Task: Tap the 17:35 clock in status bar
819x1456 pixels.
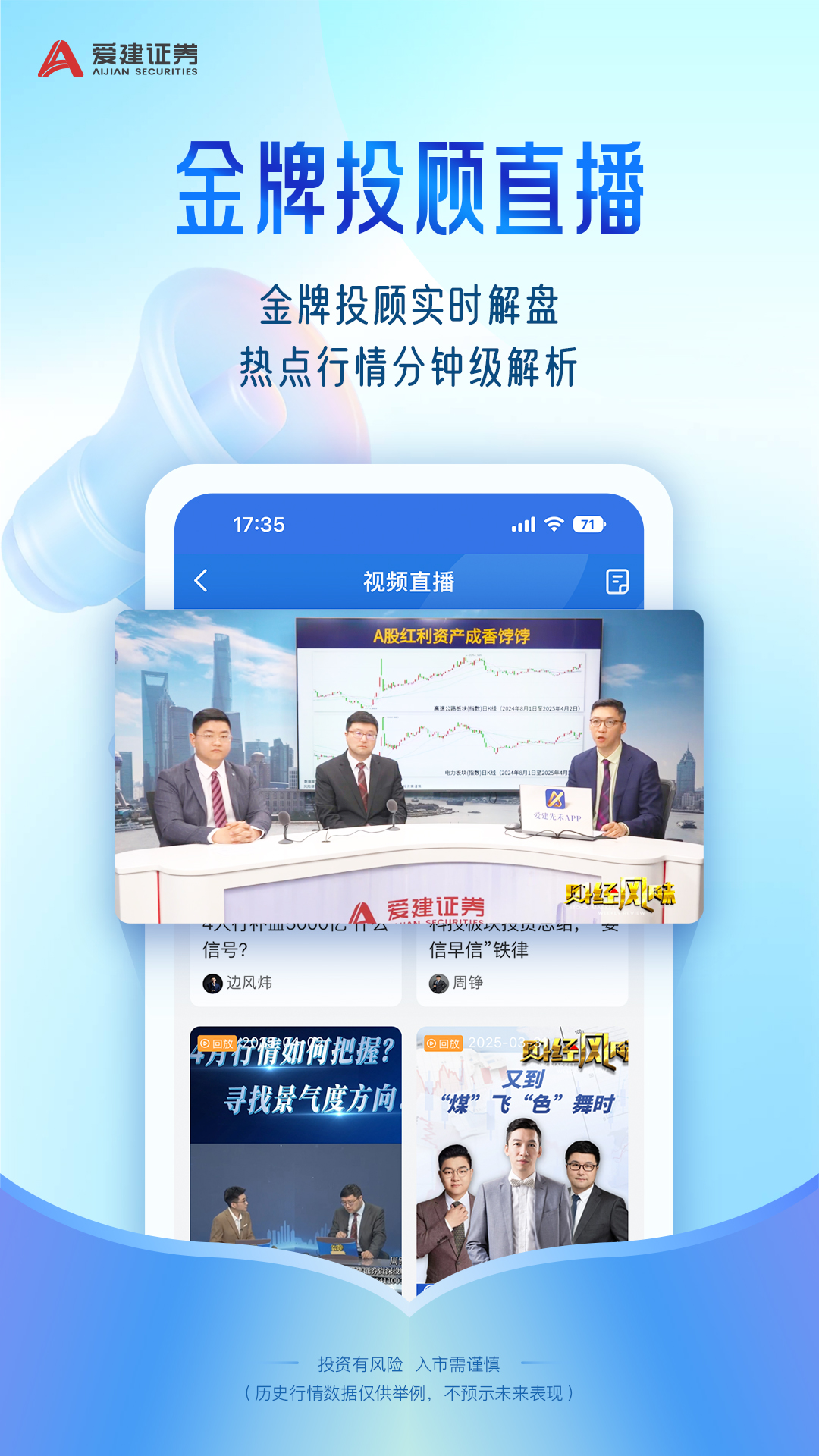Action: 259,522
